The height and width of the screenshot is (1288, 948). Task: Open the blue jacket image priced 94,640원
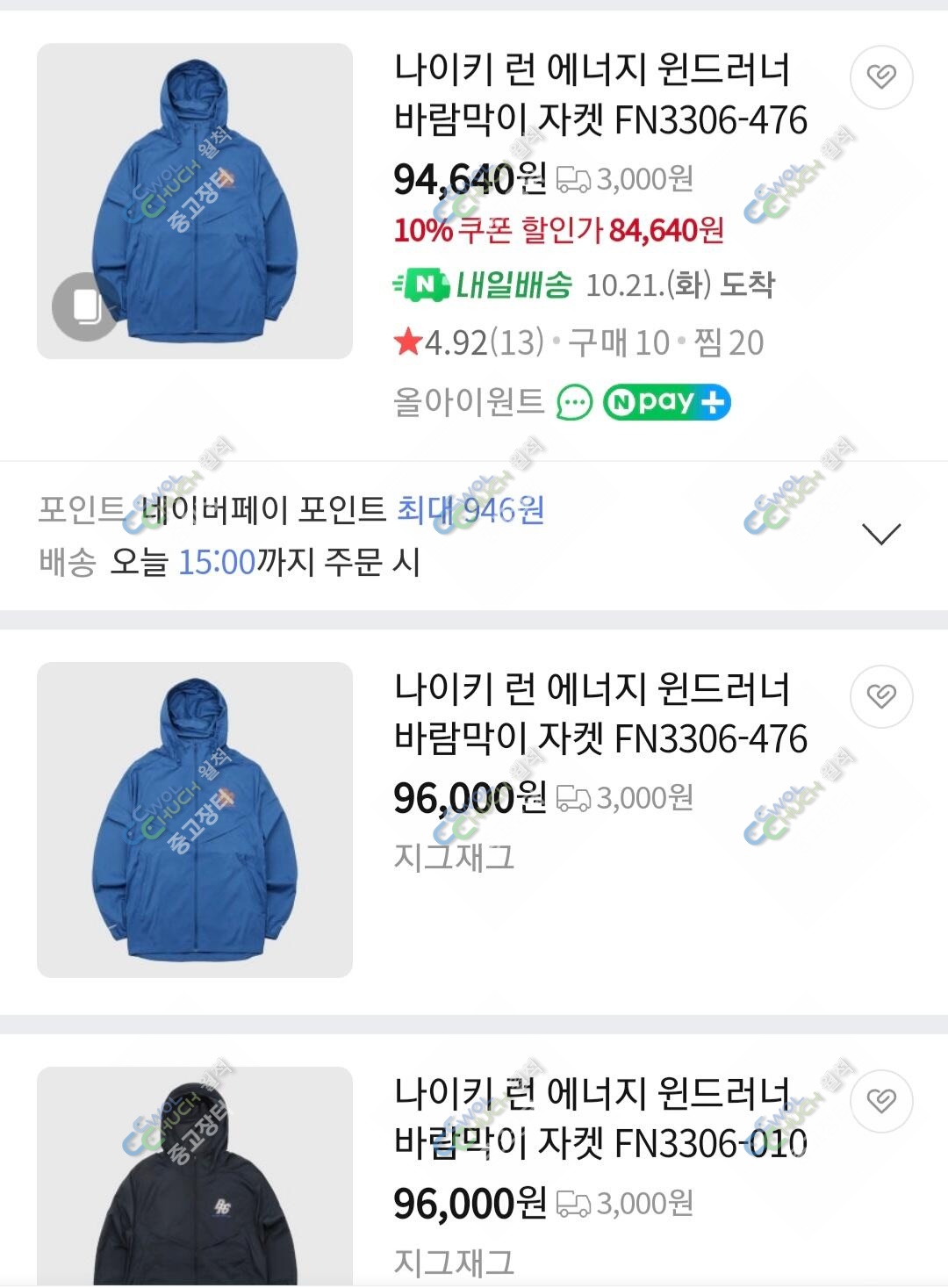coord(195,200)
